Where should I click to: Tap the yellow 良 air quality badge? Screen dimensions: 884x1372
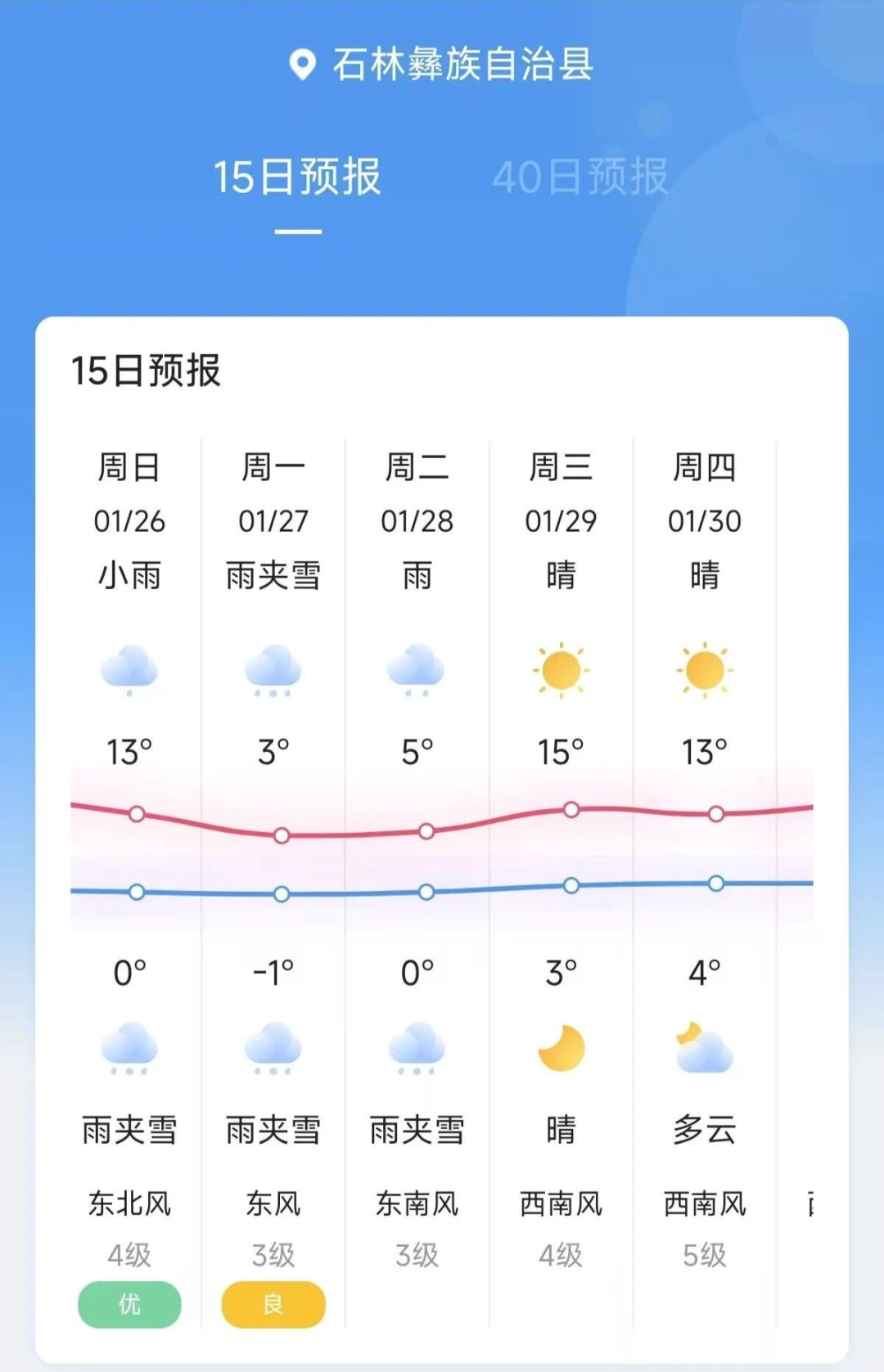click(x=273, y=1306)
